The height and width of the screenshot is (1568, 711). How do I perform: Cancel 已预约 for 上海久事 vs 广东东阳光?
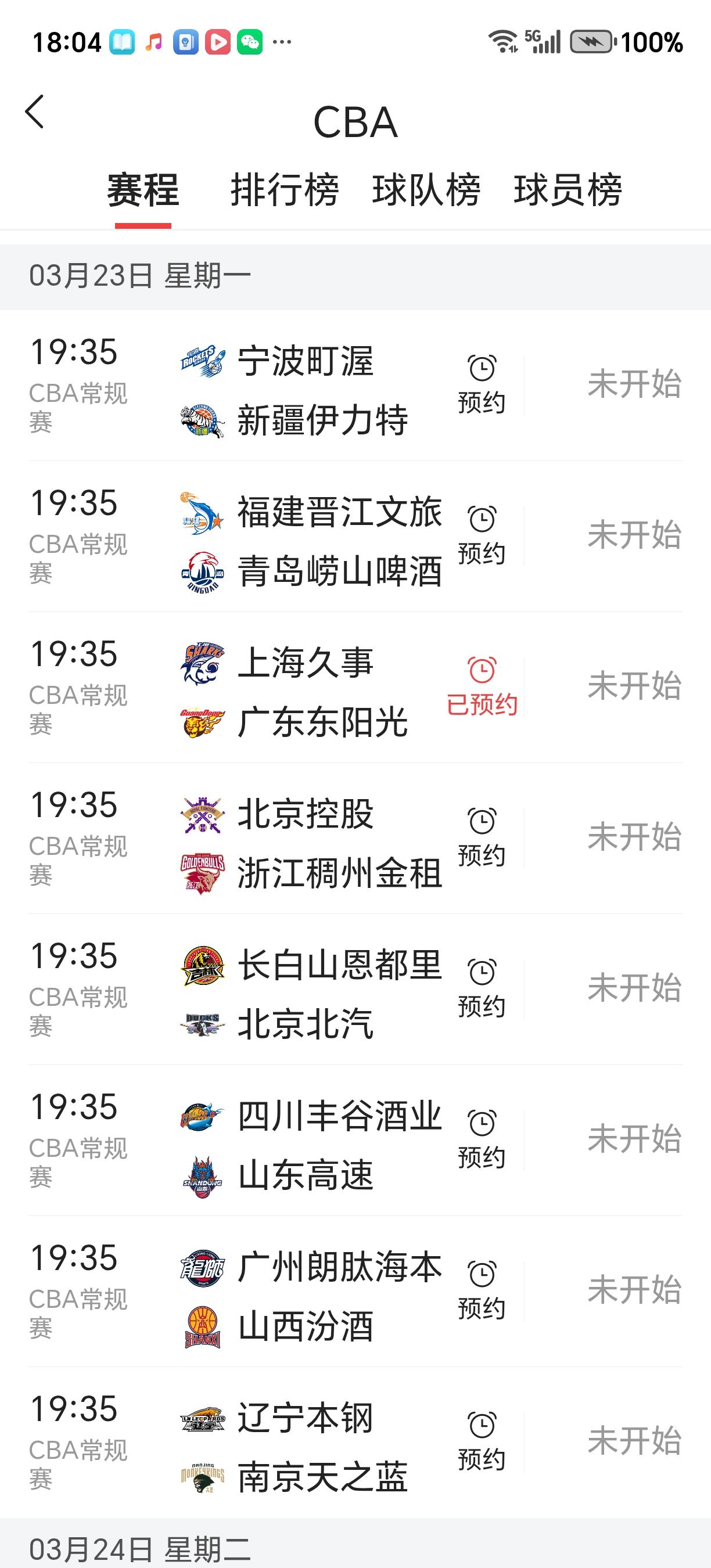pyautogui.click(x=482, y=686)
